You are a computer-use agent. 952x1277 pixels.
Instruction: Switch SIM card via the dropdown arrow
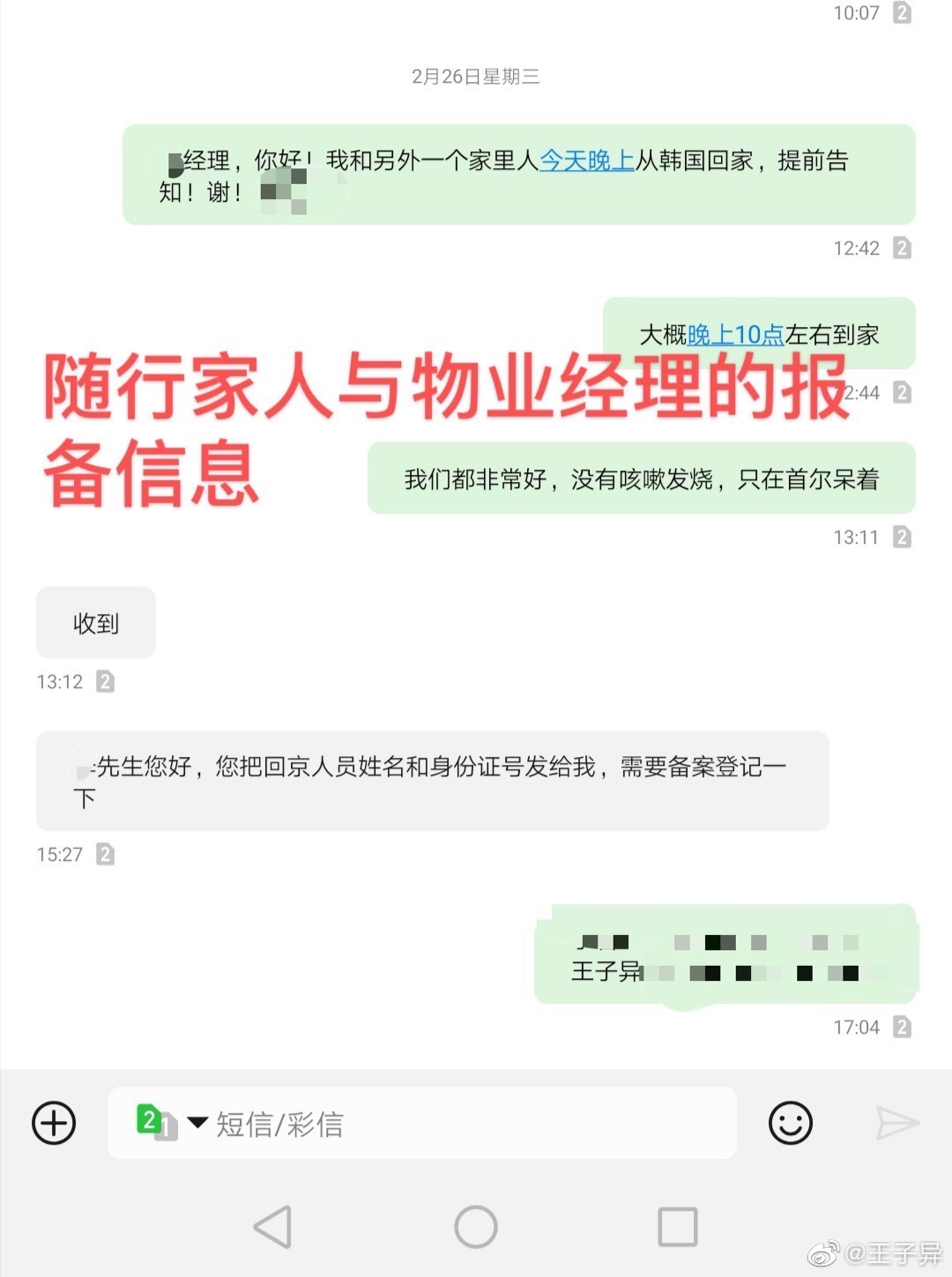point(197,1123)
